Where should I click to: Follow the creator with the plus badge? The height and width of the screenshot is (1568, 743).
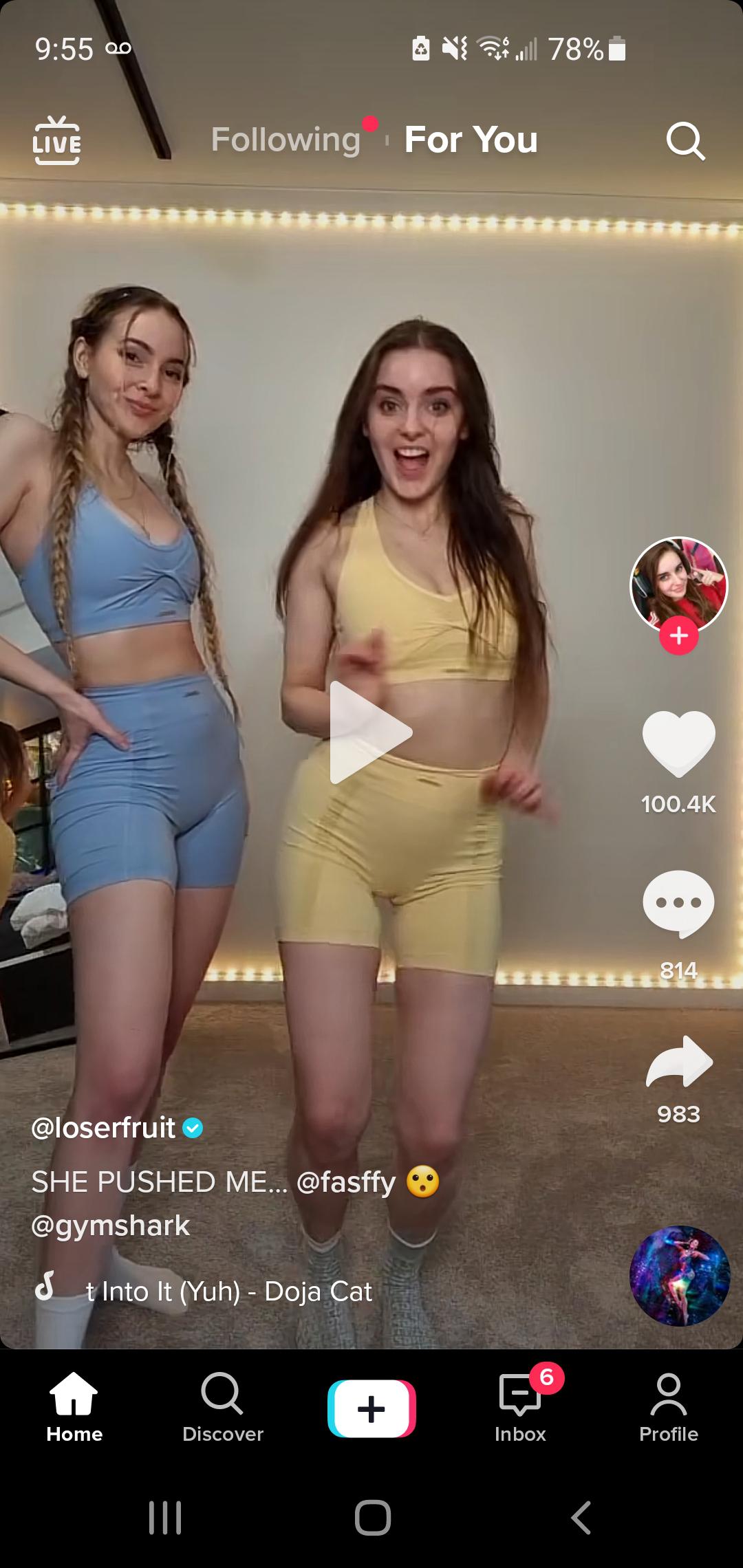[x=678, y=636]
